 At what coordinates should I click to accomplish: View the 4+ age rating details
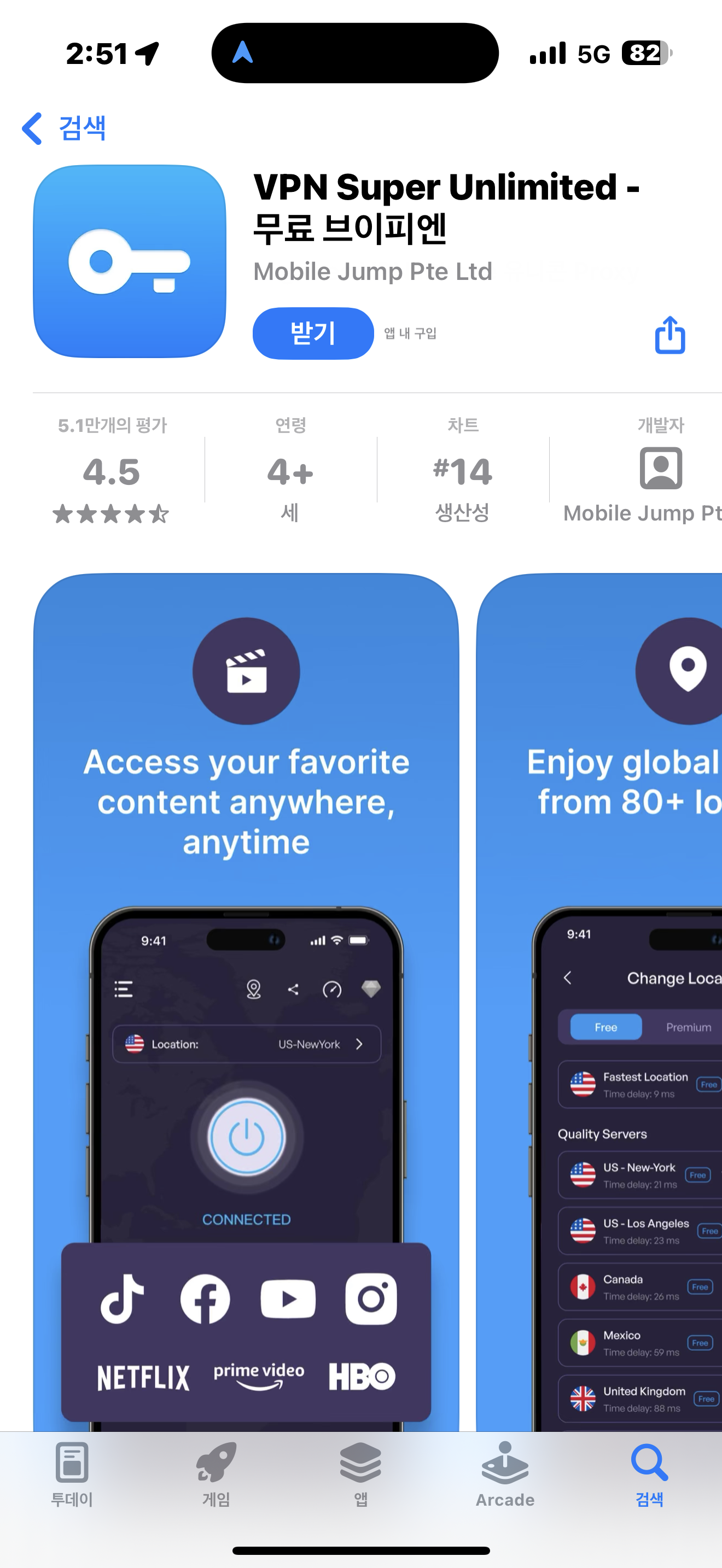tap(290, 472)
